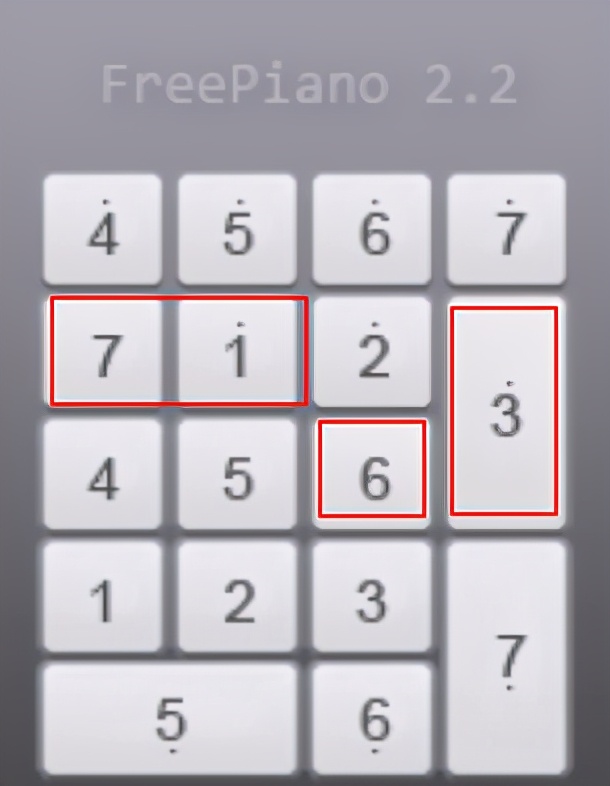
Task: Hit the plain 6 key outlined in red
Action: click(372, 468)
